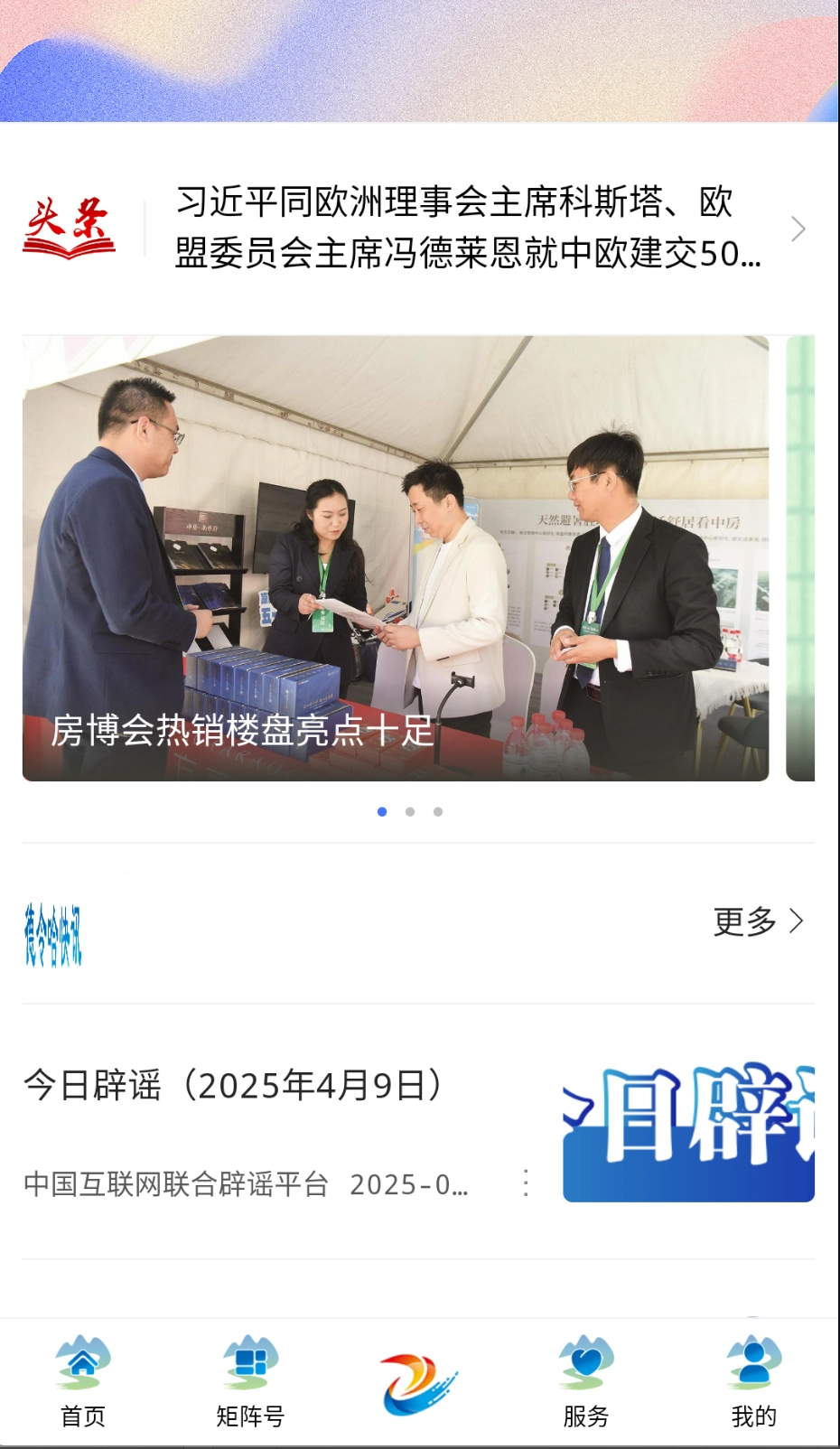Click the 头条 headline badge icon
Image resolution: width=840 pixels, height=1449 pixels.
(x=69, y=229)
